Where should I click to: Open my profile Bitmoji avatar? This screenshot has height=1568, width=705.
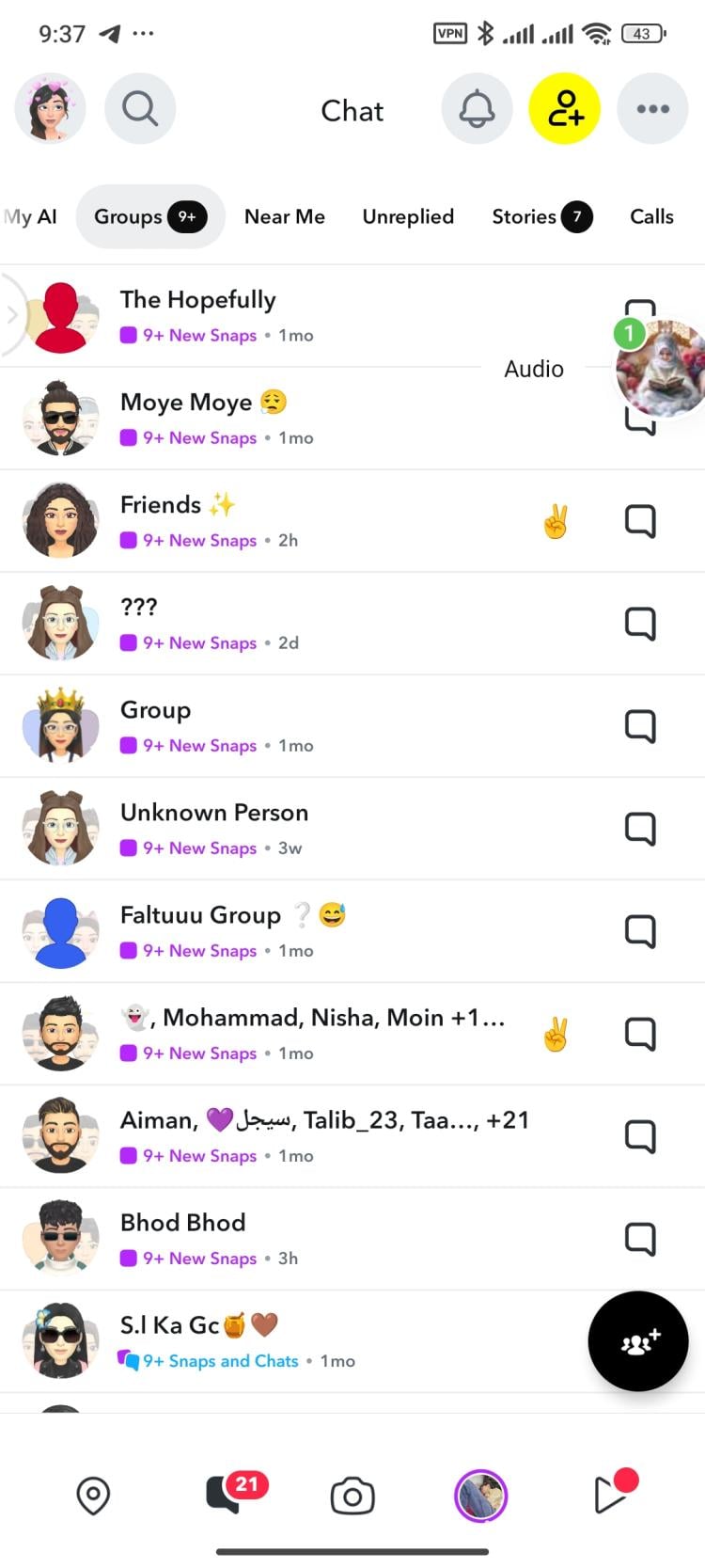51,109
